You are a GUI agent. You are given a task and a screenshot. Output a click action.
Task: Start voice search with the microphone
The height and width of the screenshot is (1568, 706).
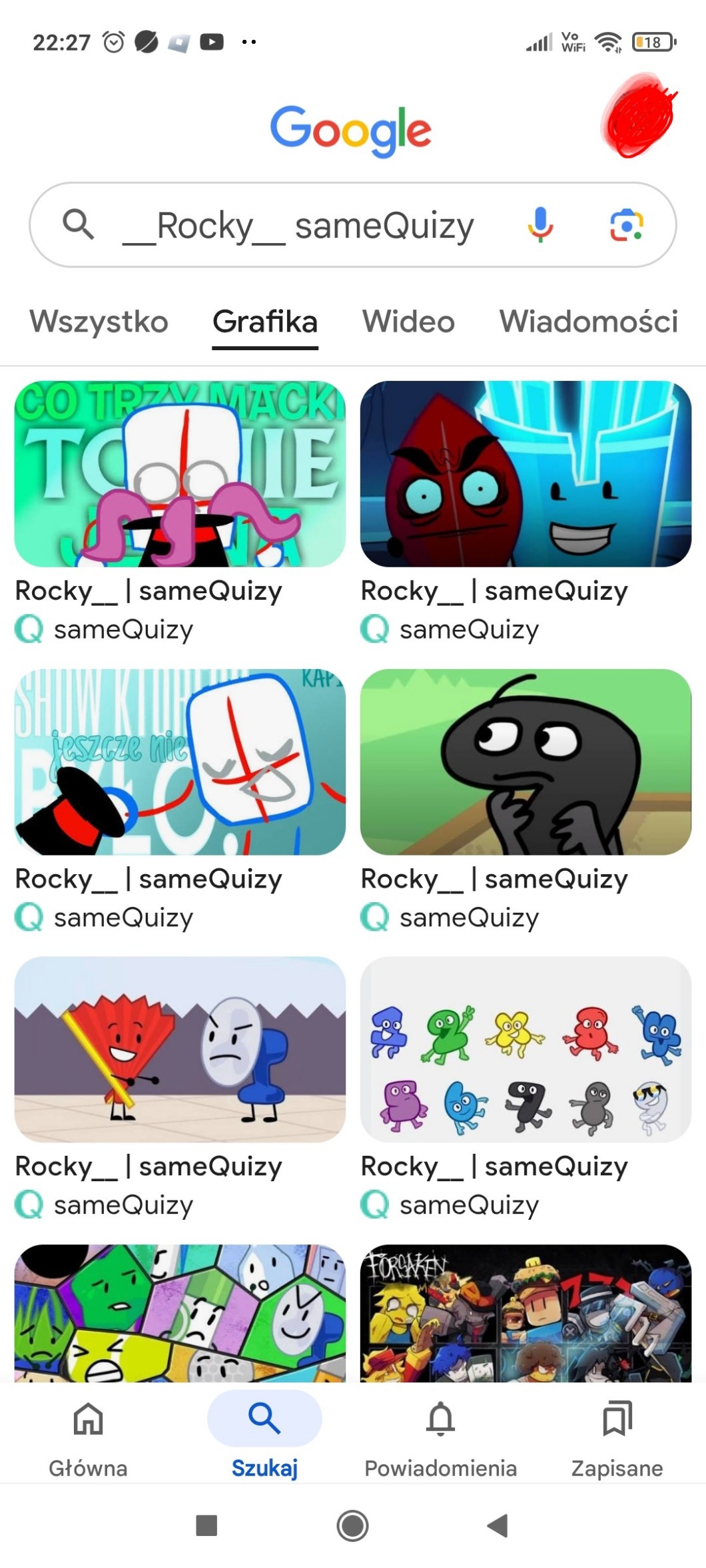pos(540,225)
